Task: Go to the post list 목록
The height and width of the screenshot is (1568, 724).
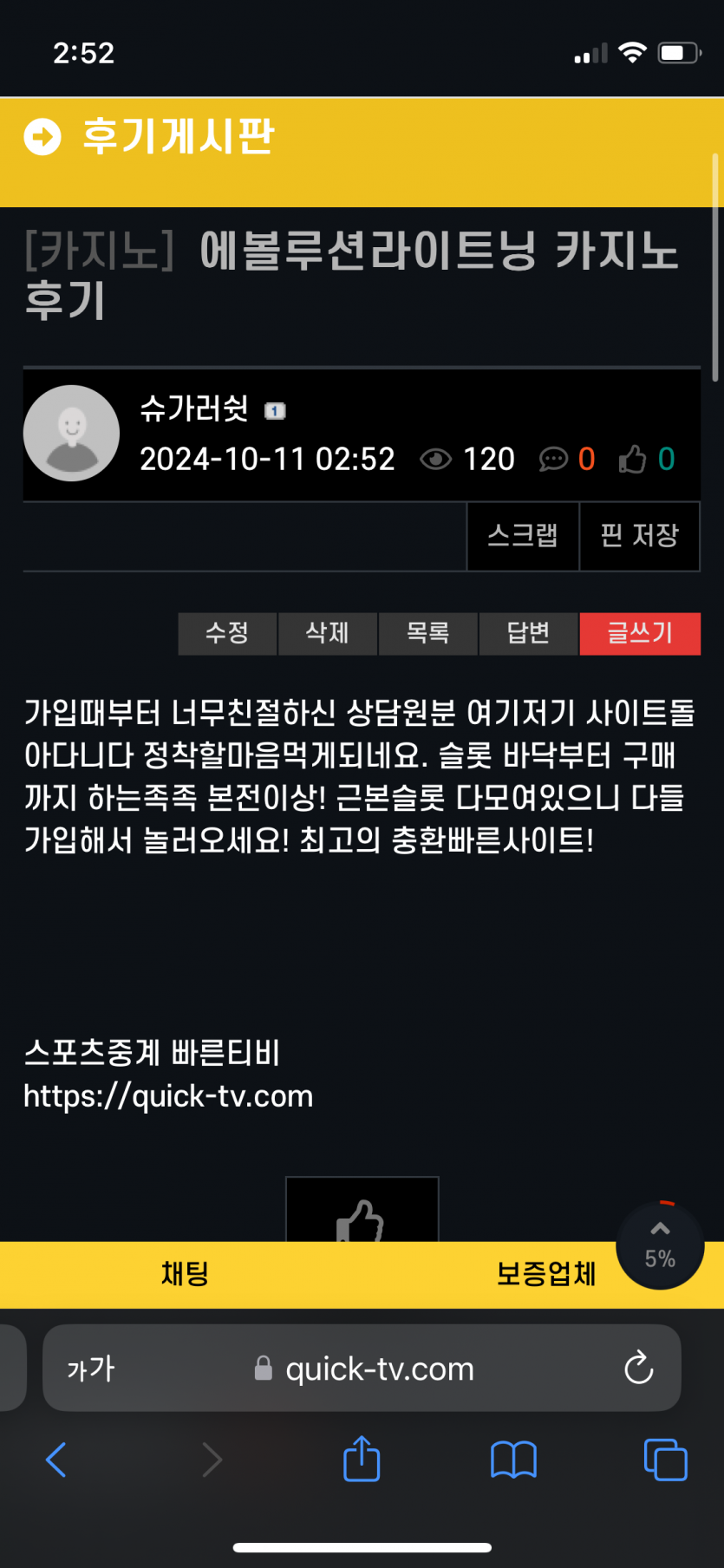Action: click(428, 633)
